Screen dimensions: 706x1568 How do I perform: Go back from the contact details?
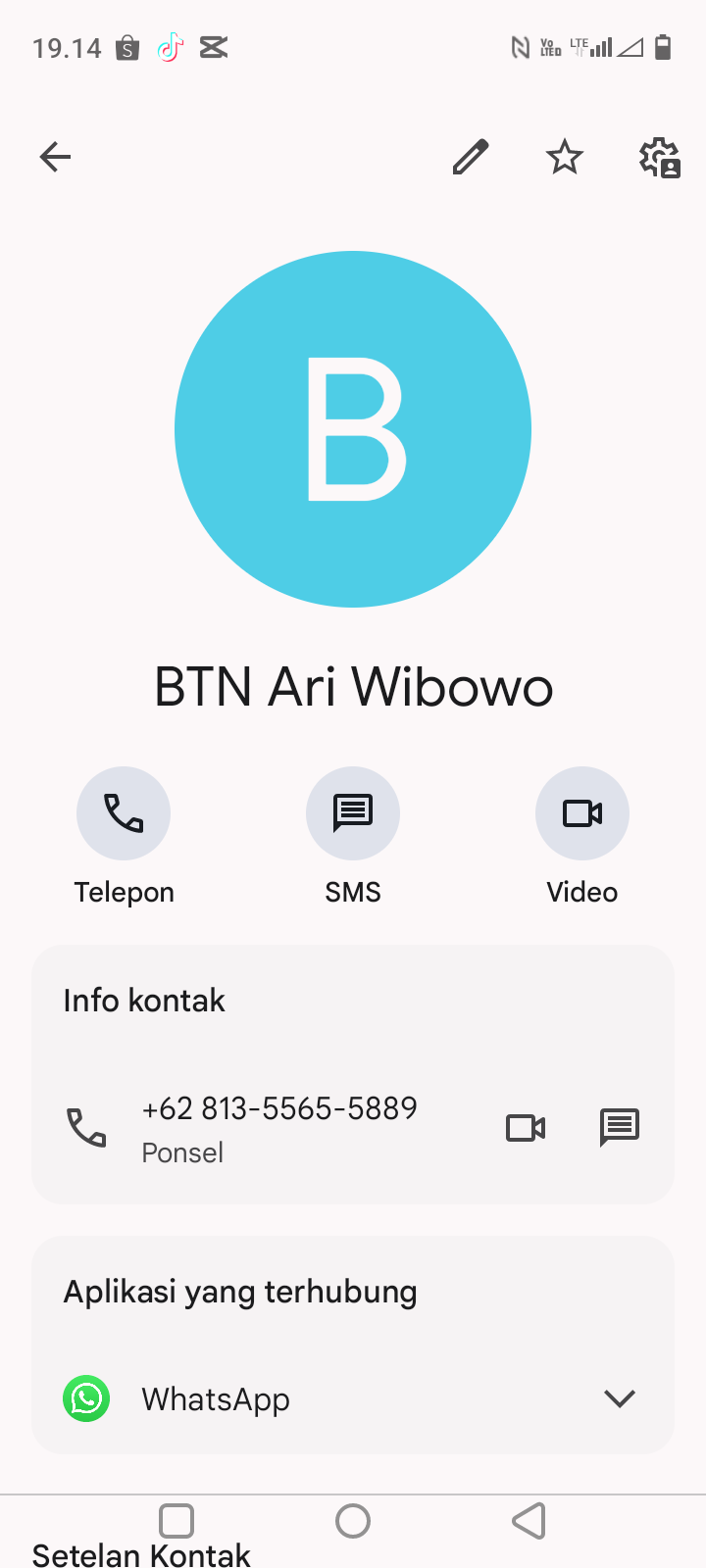click(55, 157)
